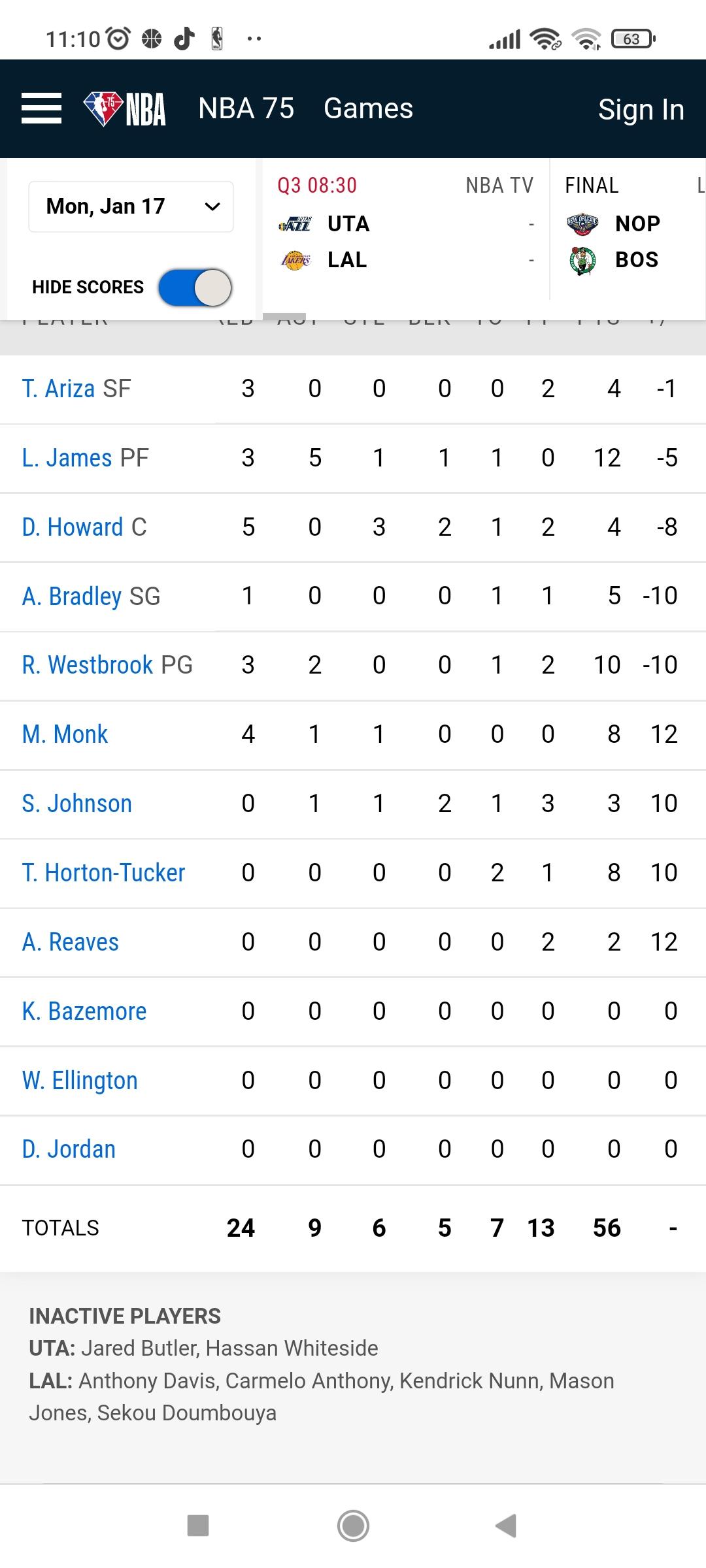Image resolution: width=706 pixels, height=1568 pixels.
Task: Open the UTA vs LAL live game card
Action: [406, 229]
